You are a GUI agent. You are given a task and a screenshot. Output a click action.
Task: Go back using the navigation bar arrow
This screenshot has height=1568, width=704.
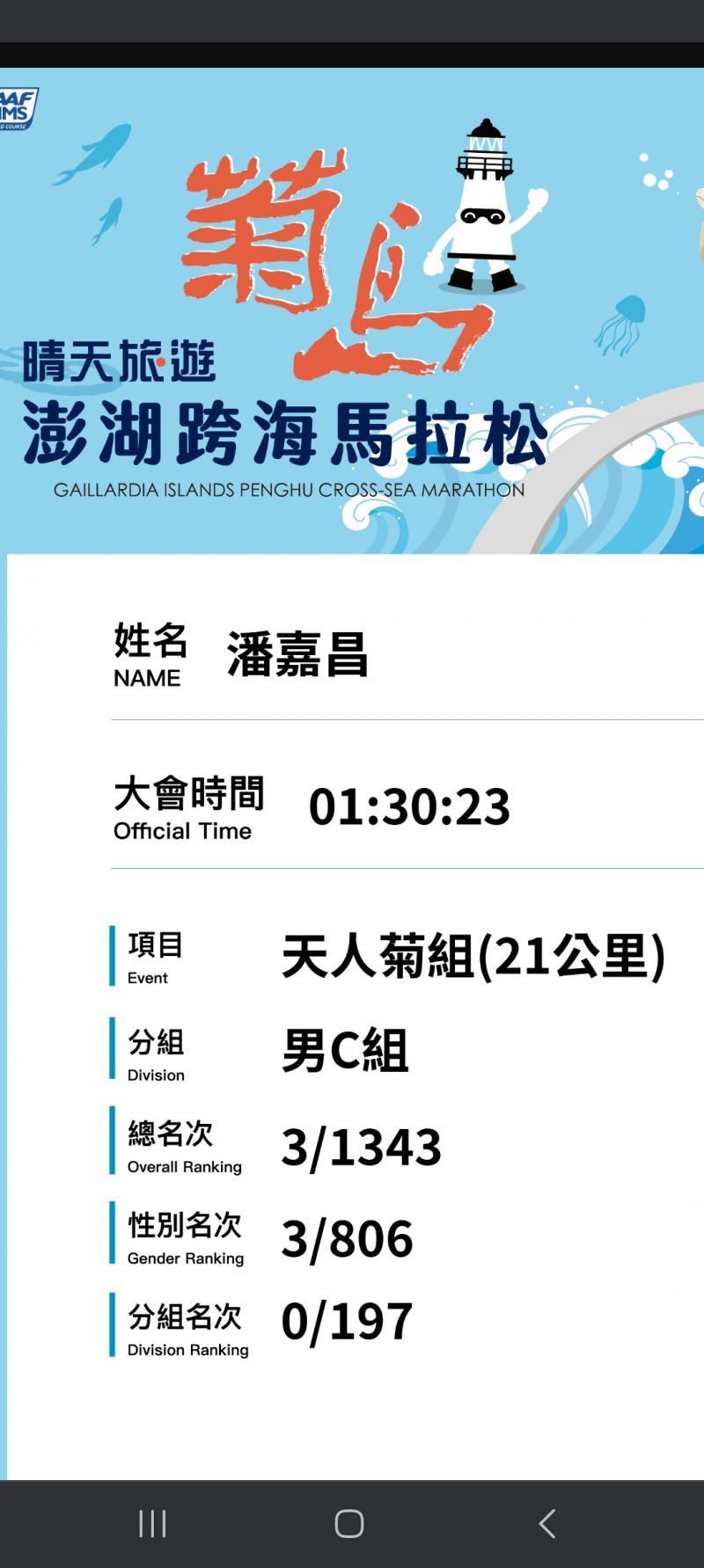click(546, 1523)
